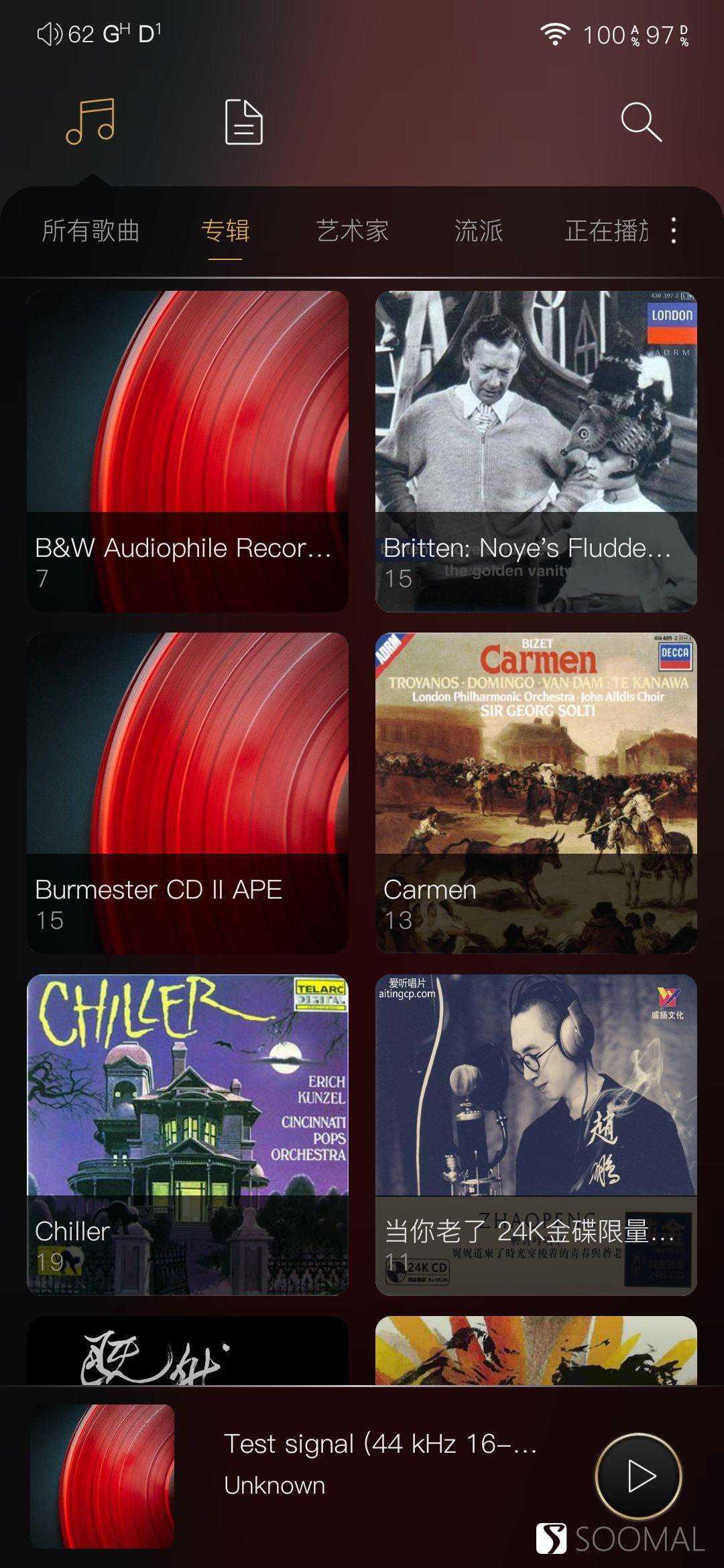Switch to the 正在播放 tab
This screenshot has height=1568, width=724.
pyautogui.click(x=605, y=231)
